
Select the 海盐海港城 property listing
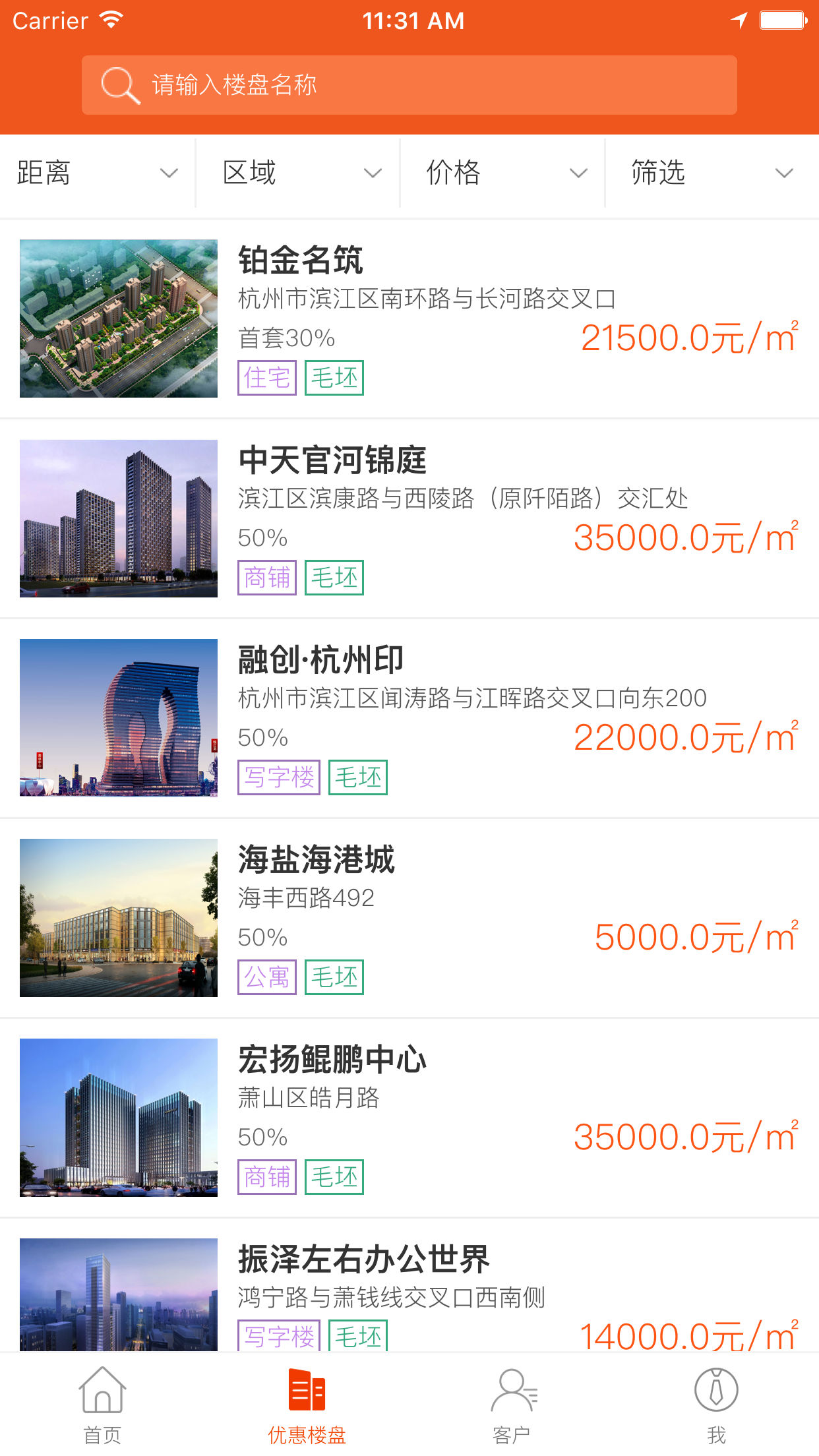click(x=409, y=918)
